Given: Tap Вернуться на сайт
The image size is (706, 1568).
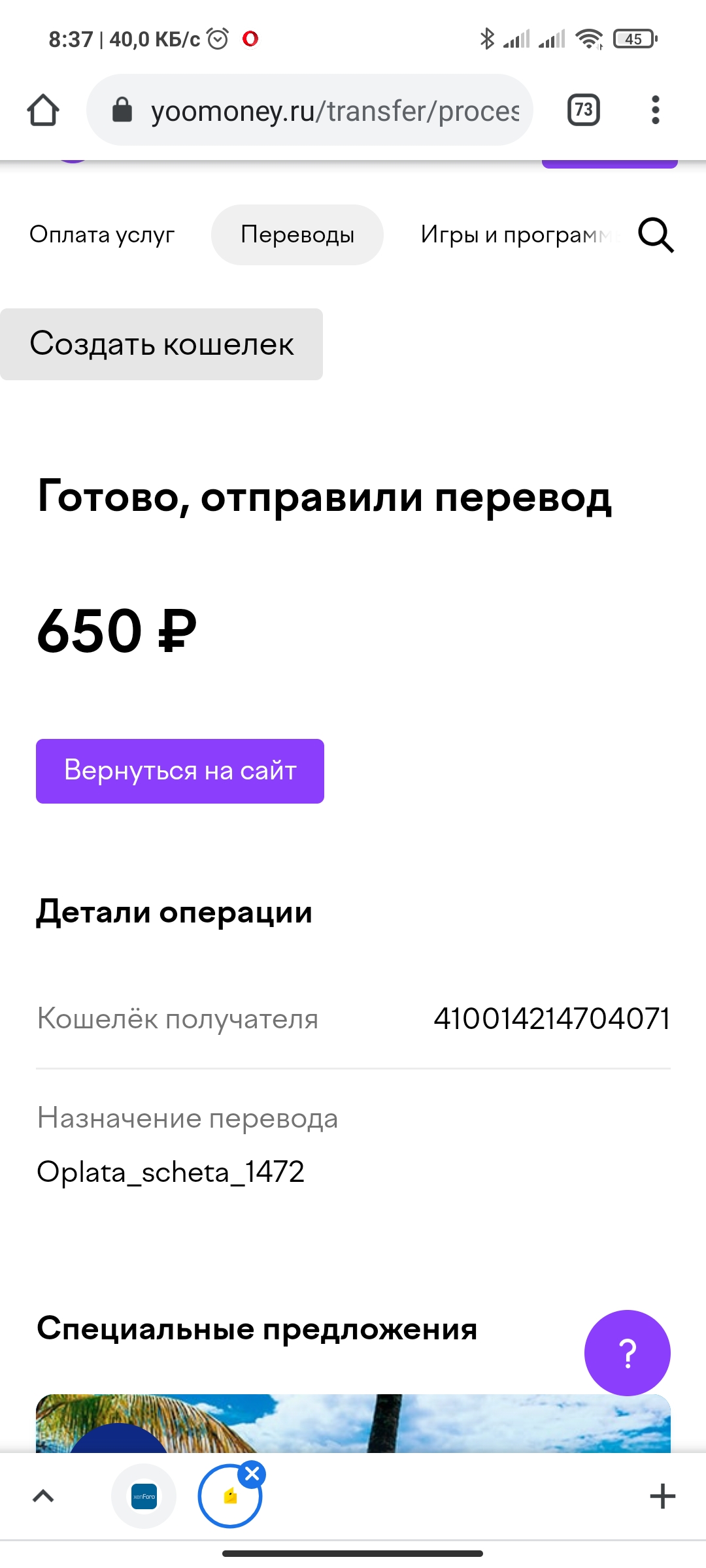Looking at the screenshot, I should point(180,771).
